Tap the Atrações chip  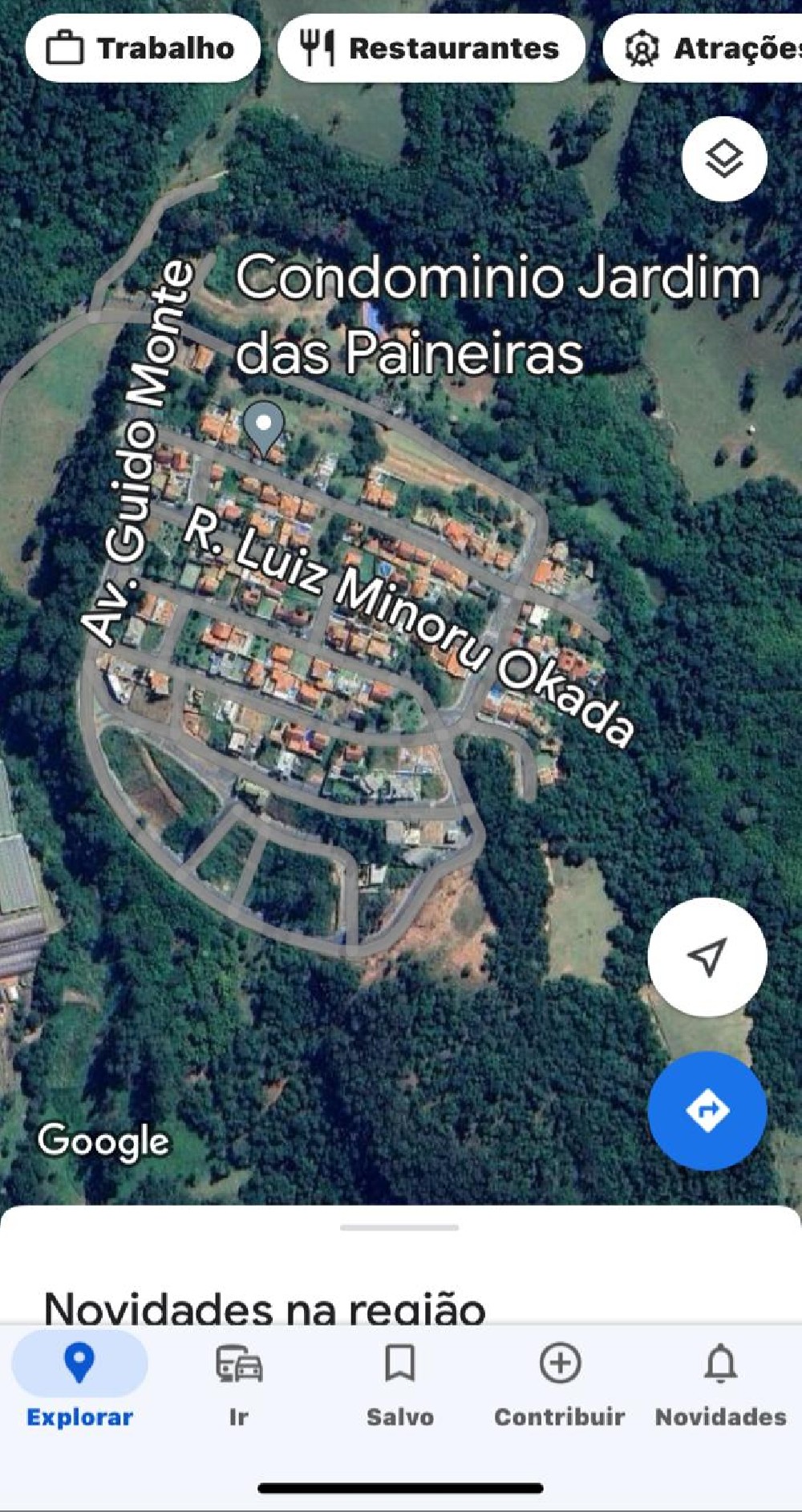click(703, 48)
